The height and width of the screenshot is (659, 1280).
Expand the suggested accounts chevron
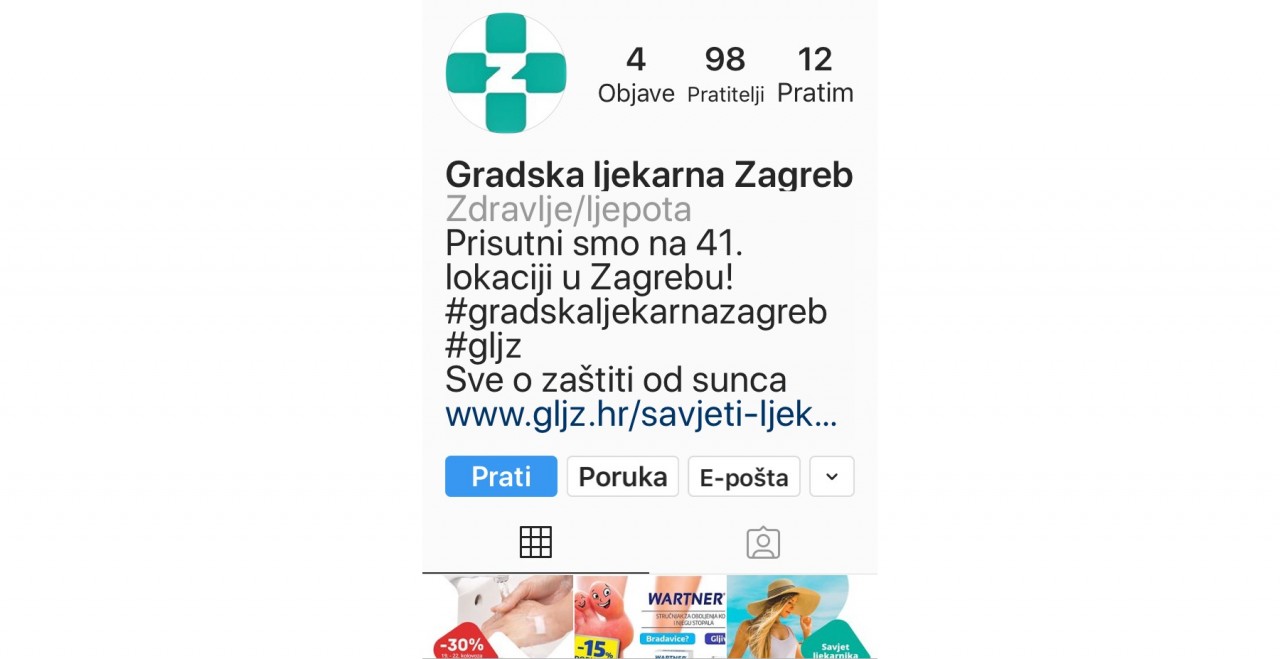(831, 477)
